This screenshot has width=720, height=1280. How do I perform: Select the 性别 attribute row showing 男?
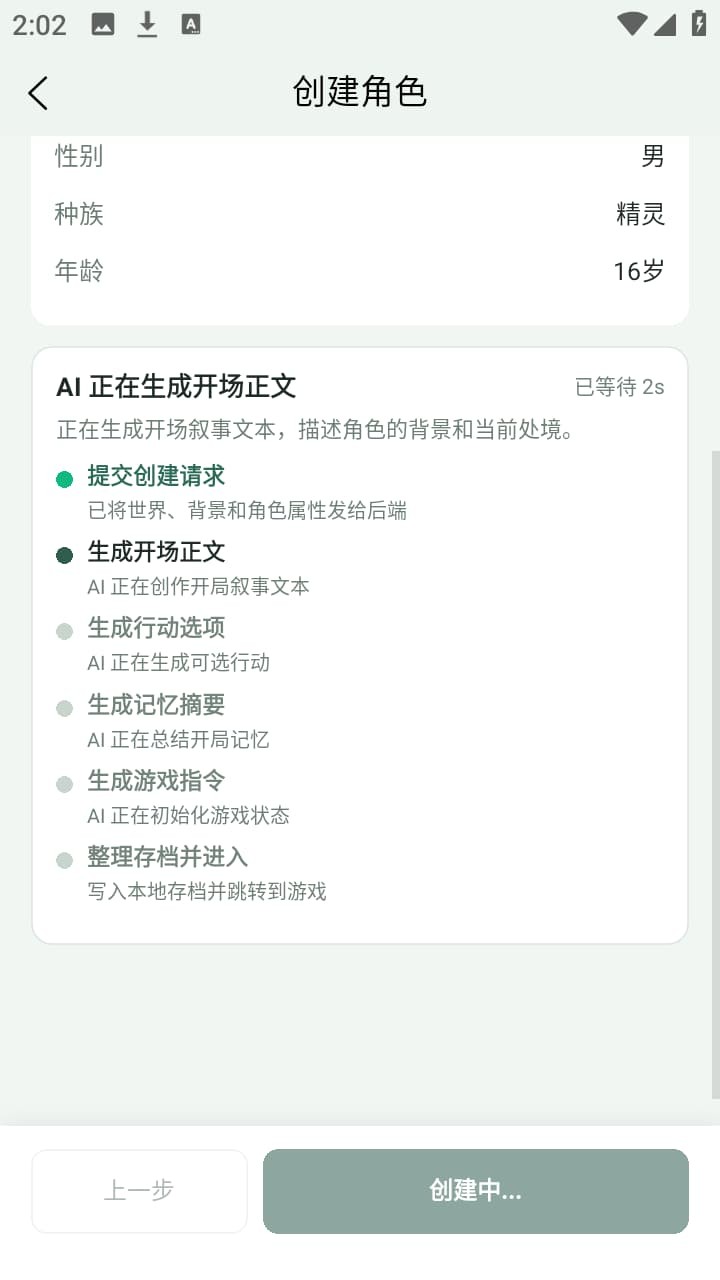tap(360, 156)
